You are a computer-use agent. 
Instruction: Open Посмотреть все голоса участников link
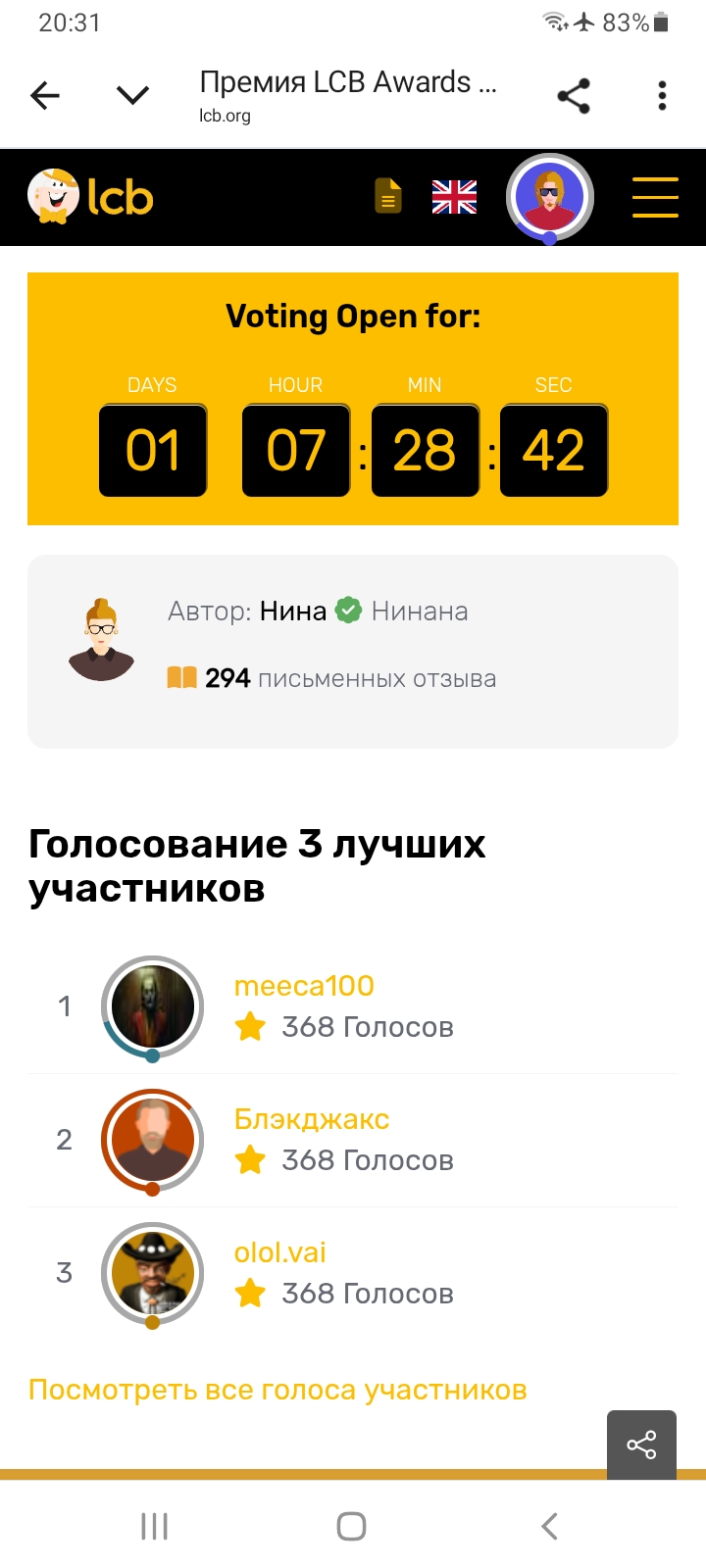(x=277, y=1390)
